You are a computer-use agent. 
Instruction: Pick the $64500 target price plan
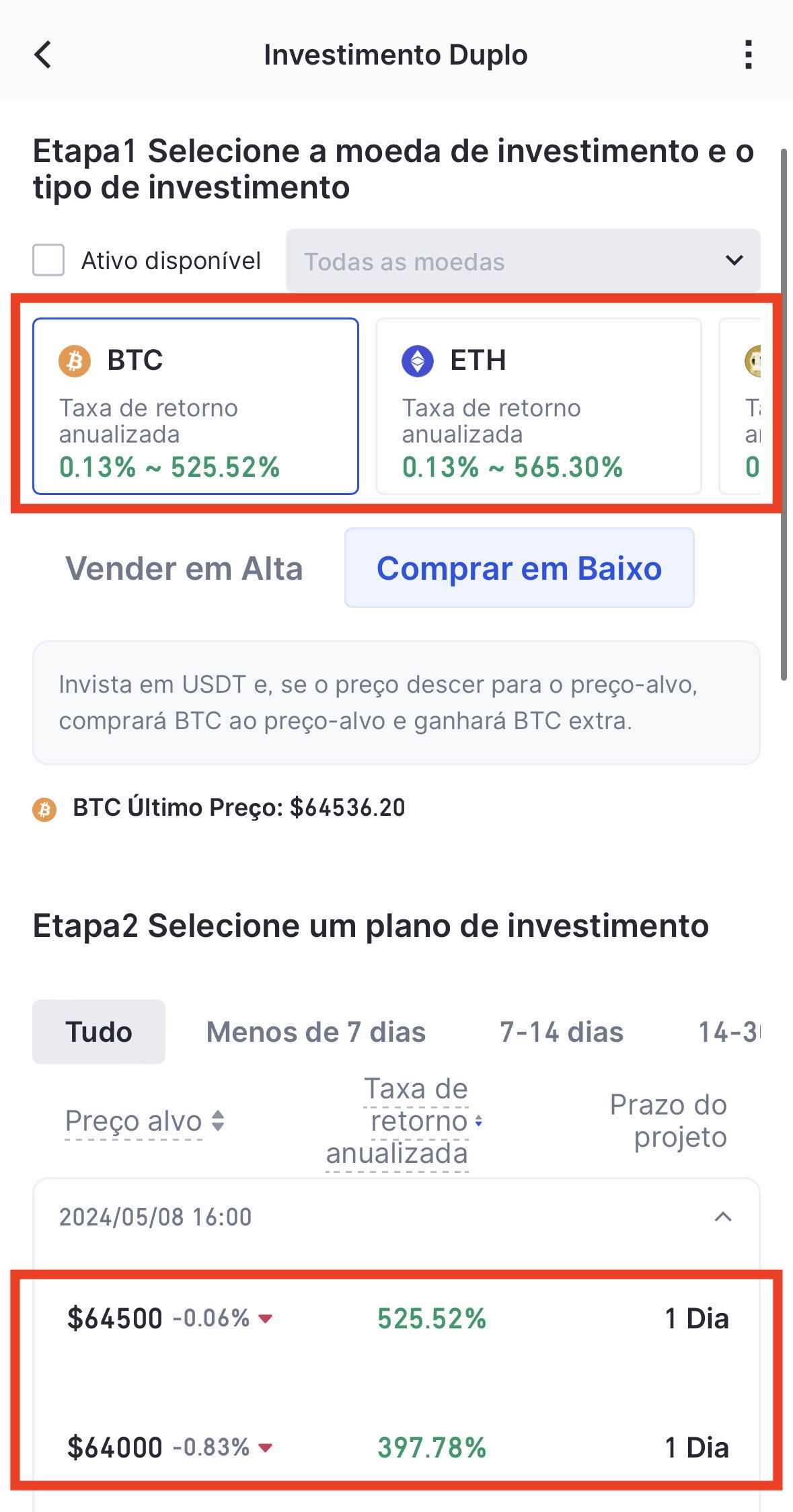[x=397, y=1318]
